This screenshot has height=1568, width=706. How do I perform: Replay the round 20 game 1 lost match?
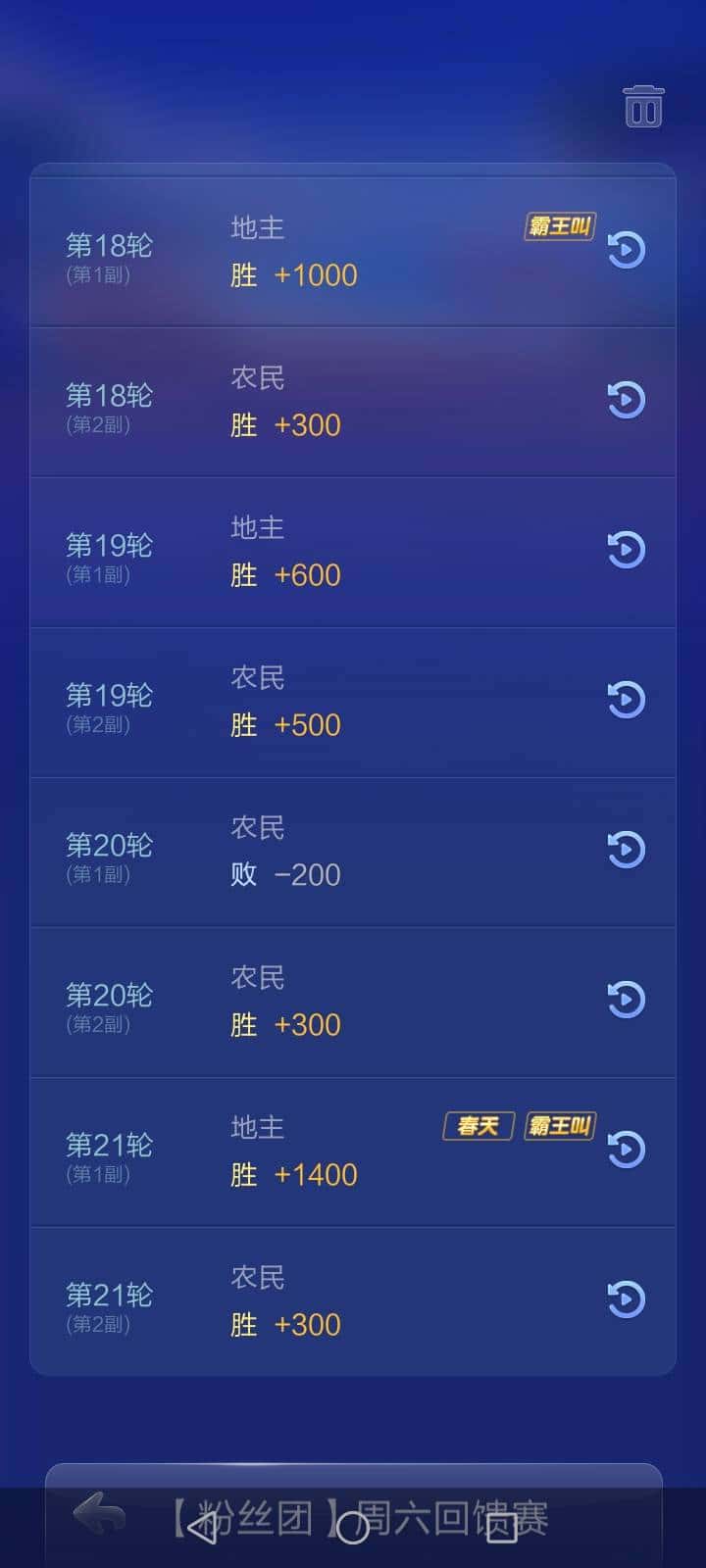click(627, 850)
